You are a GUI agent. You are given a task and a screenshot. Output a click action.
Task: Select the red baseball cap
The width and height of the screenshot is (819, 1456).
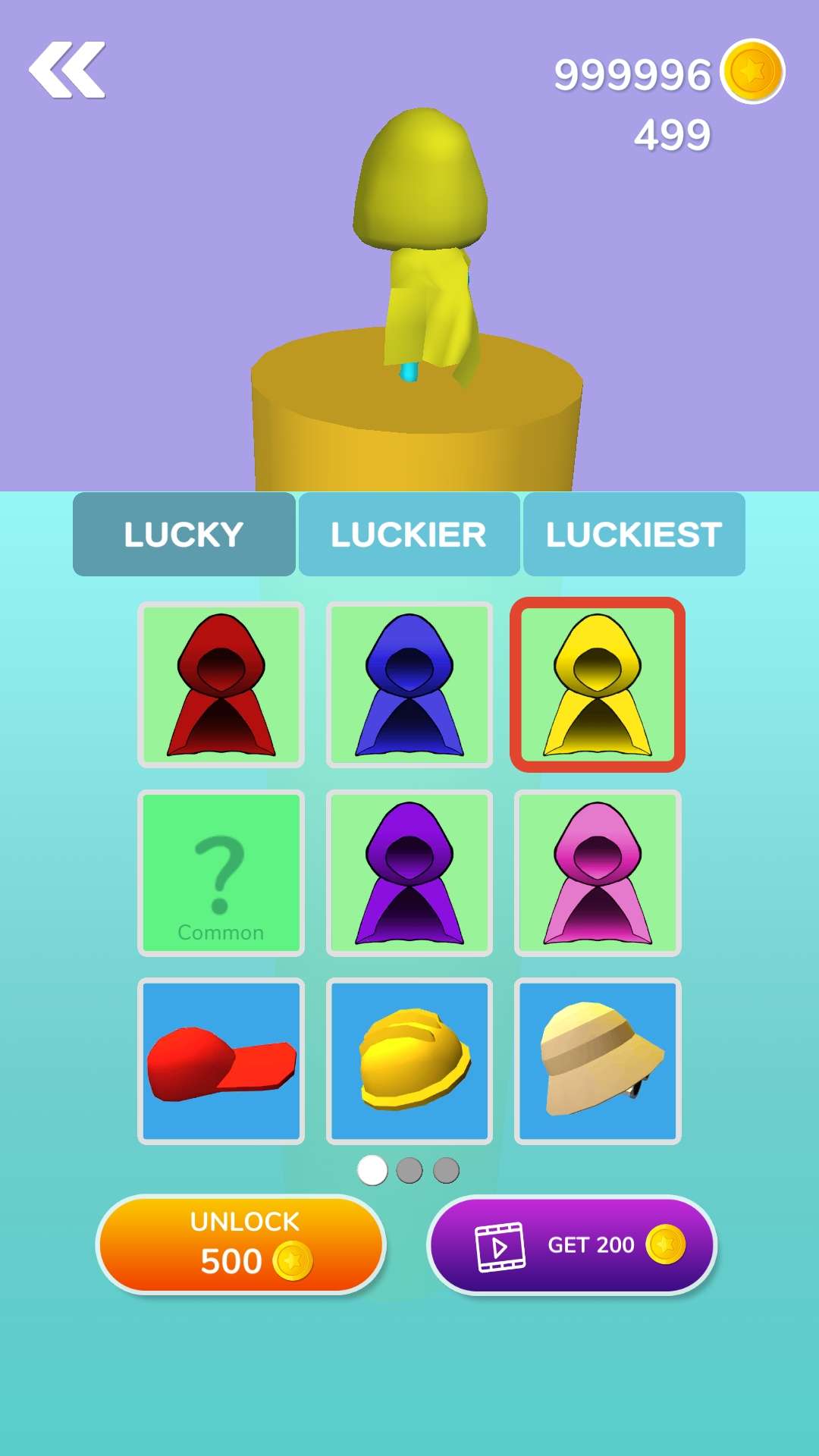click(x=221, y=1061)
